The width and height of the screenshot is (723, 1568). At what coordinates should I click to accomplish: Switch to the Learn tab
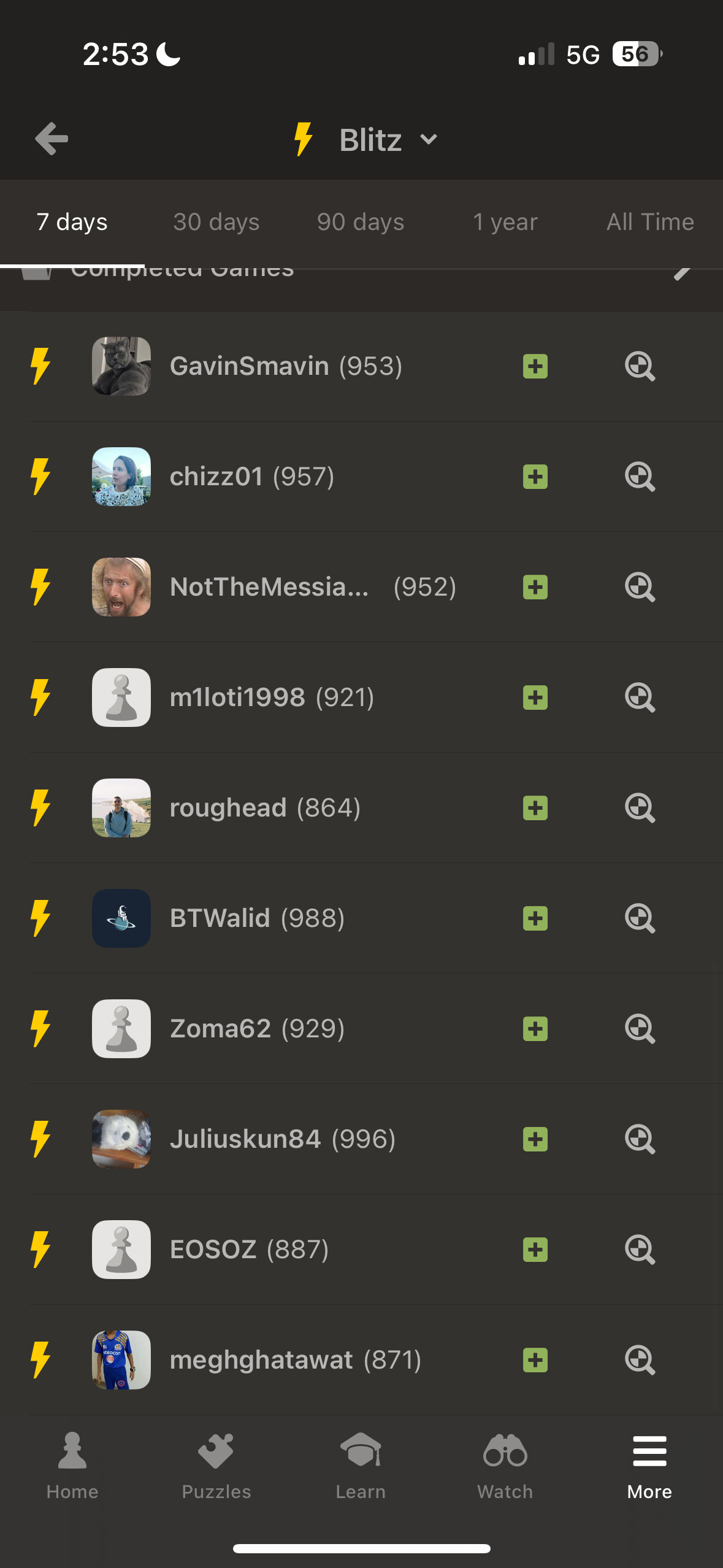tap(361, 1466)
